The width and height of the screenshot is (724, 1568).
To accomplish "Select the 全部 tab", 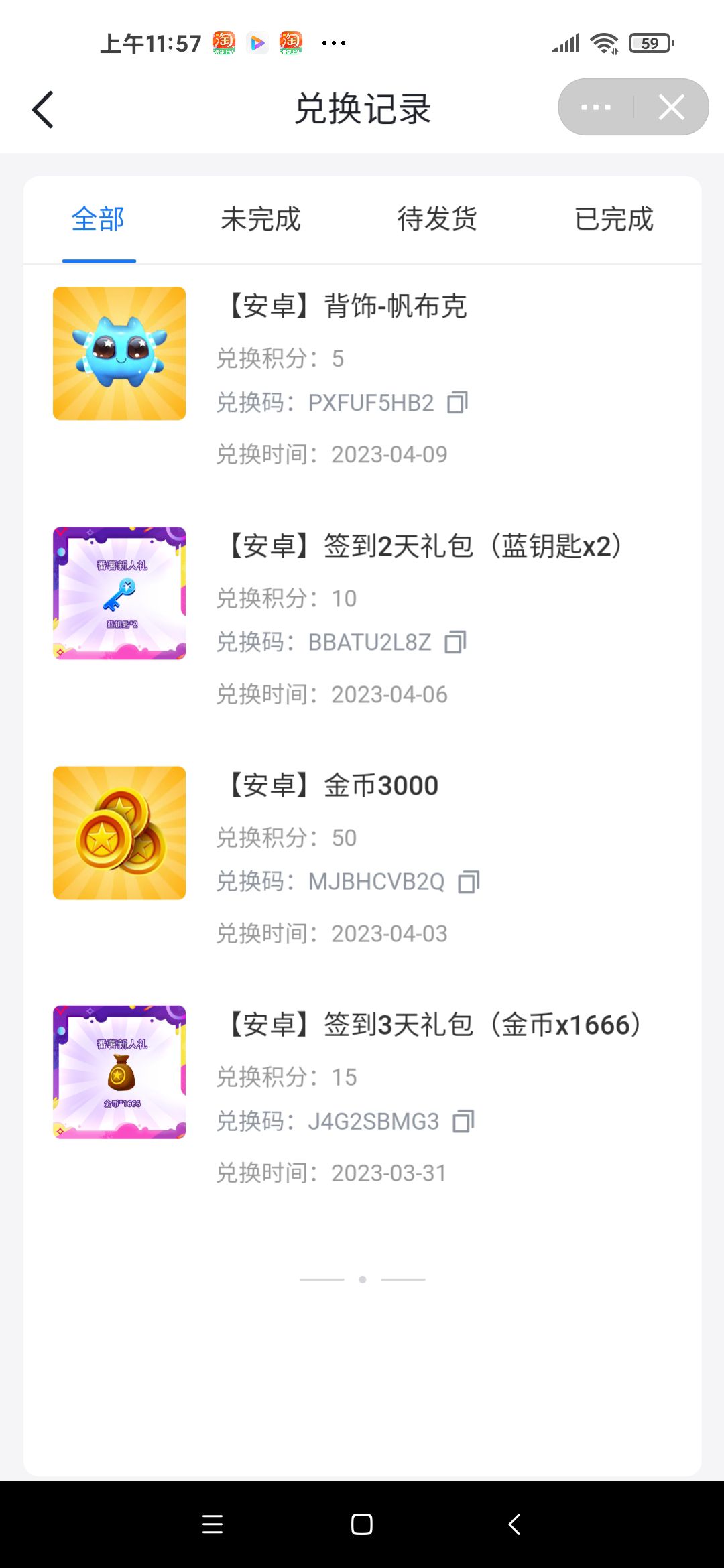I will coord(99,219).
